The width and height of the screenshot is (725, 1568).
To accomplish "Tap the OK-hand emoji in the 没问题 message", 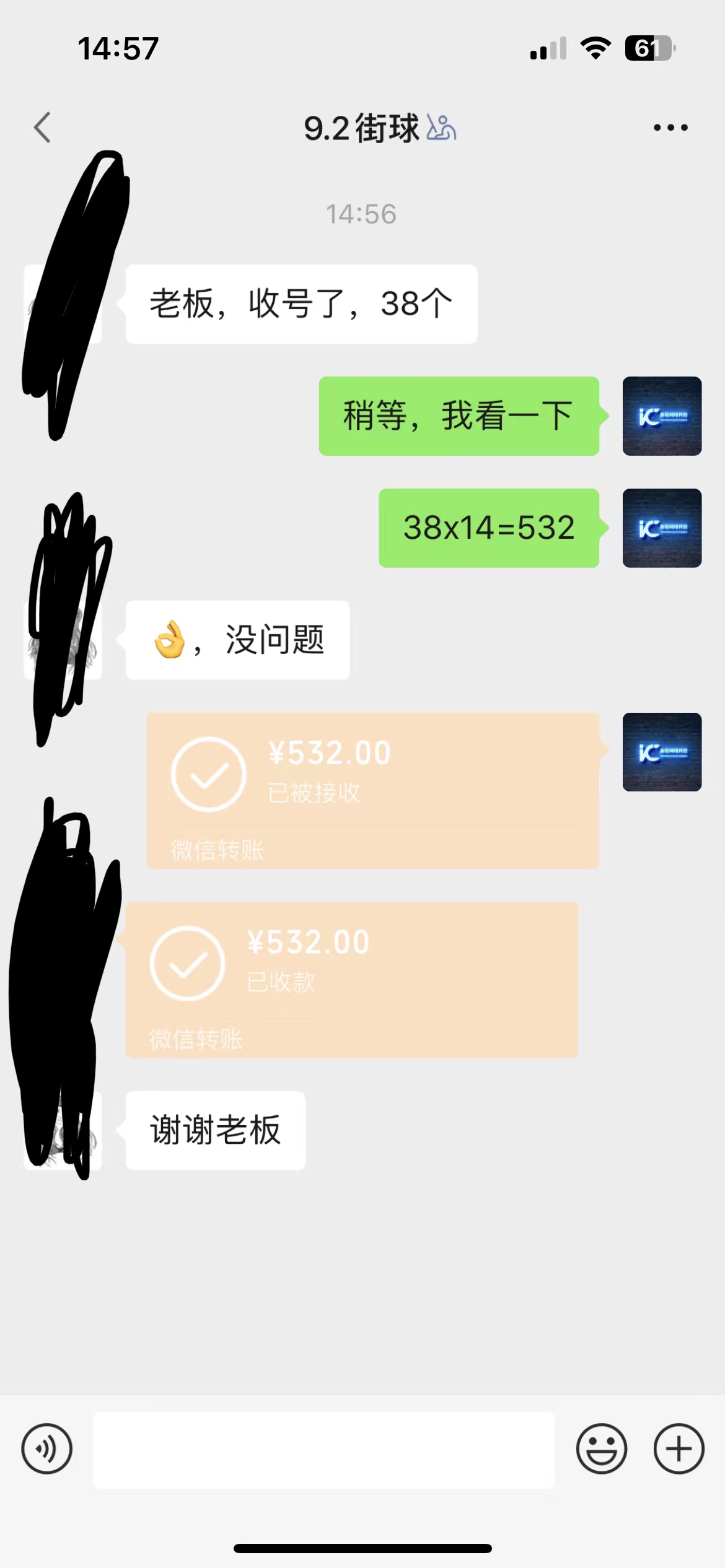I will (167, 639).
